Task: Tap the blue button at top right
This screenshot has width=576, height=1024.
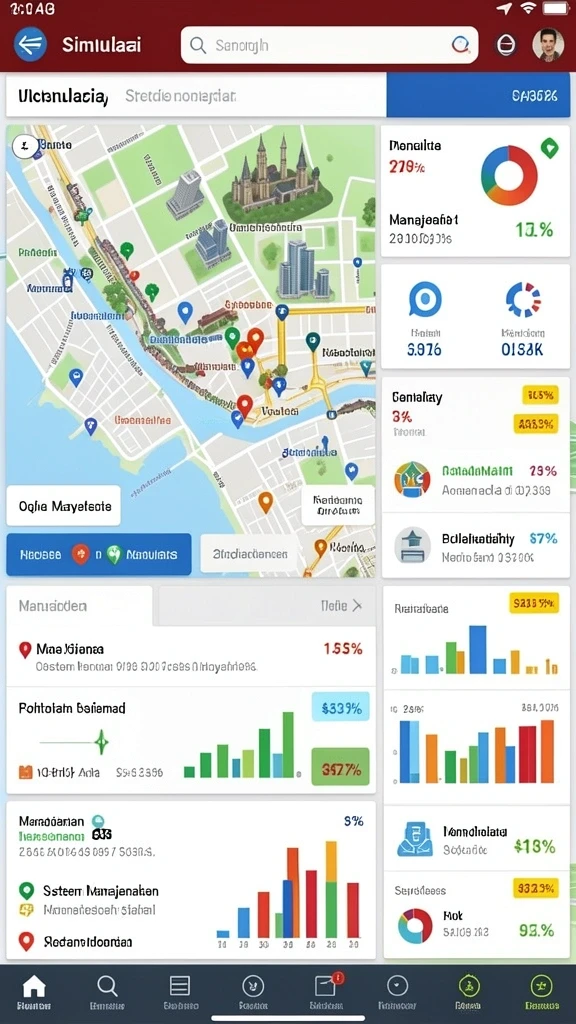Action: 478,95
